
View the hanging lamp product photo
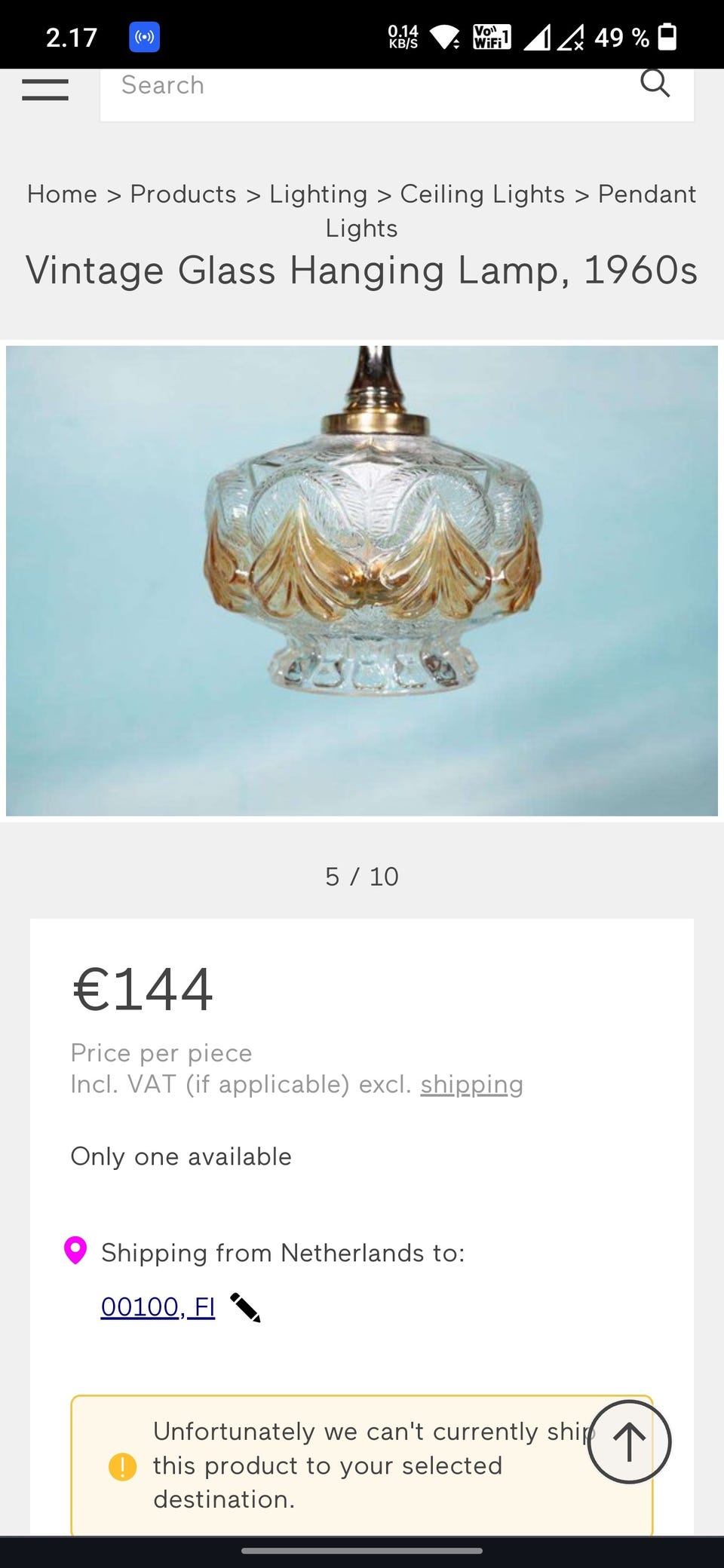362,580
